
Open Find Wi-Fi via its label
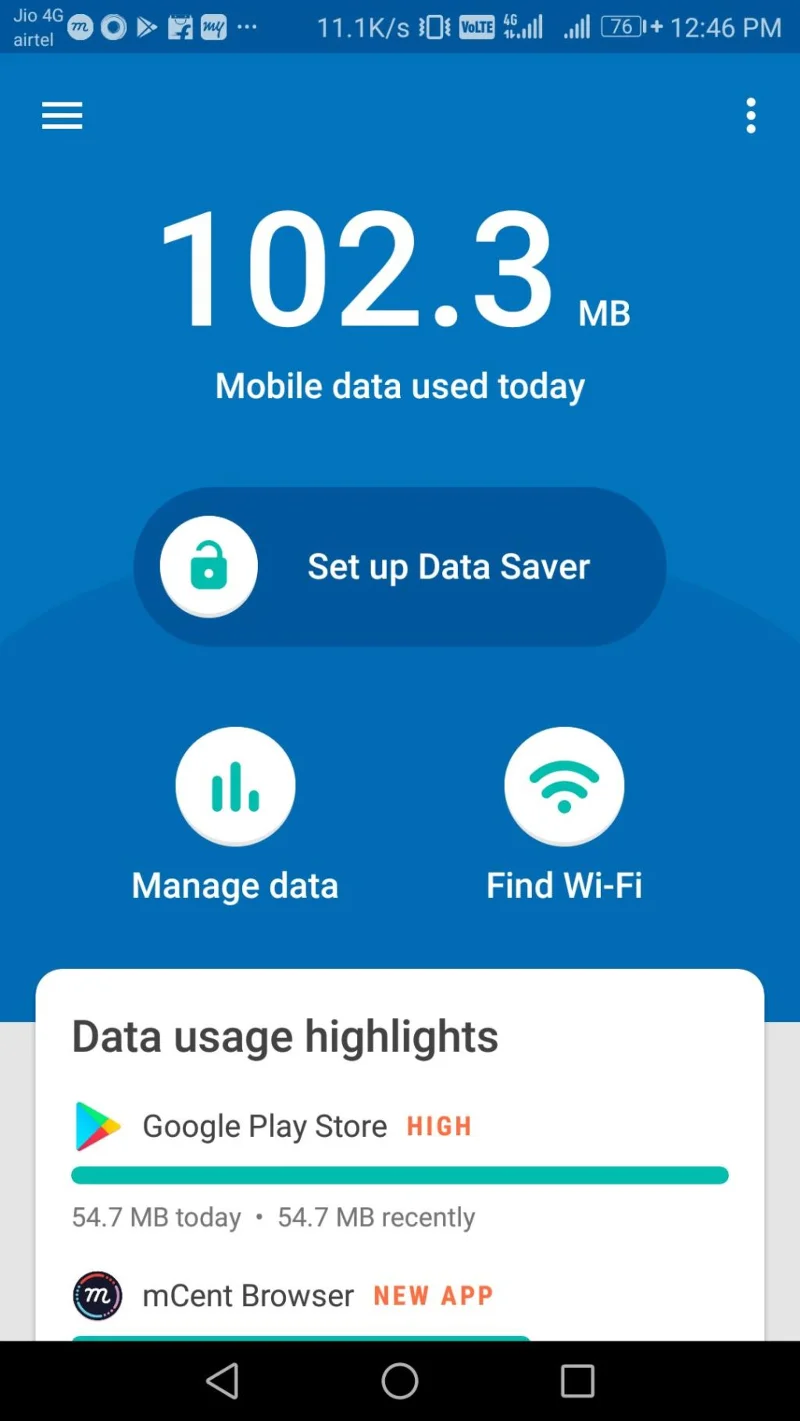[x=564, y=884]
